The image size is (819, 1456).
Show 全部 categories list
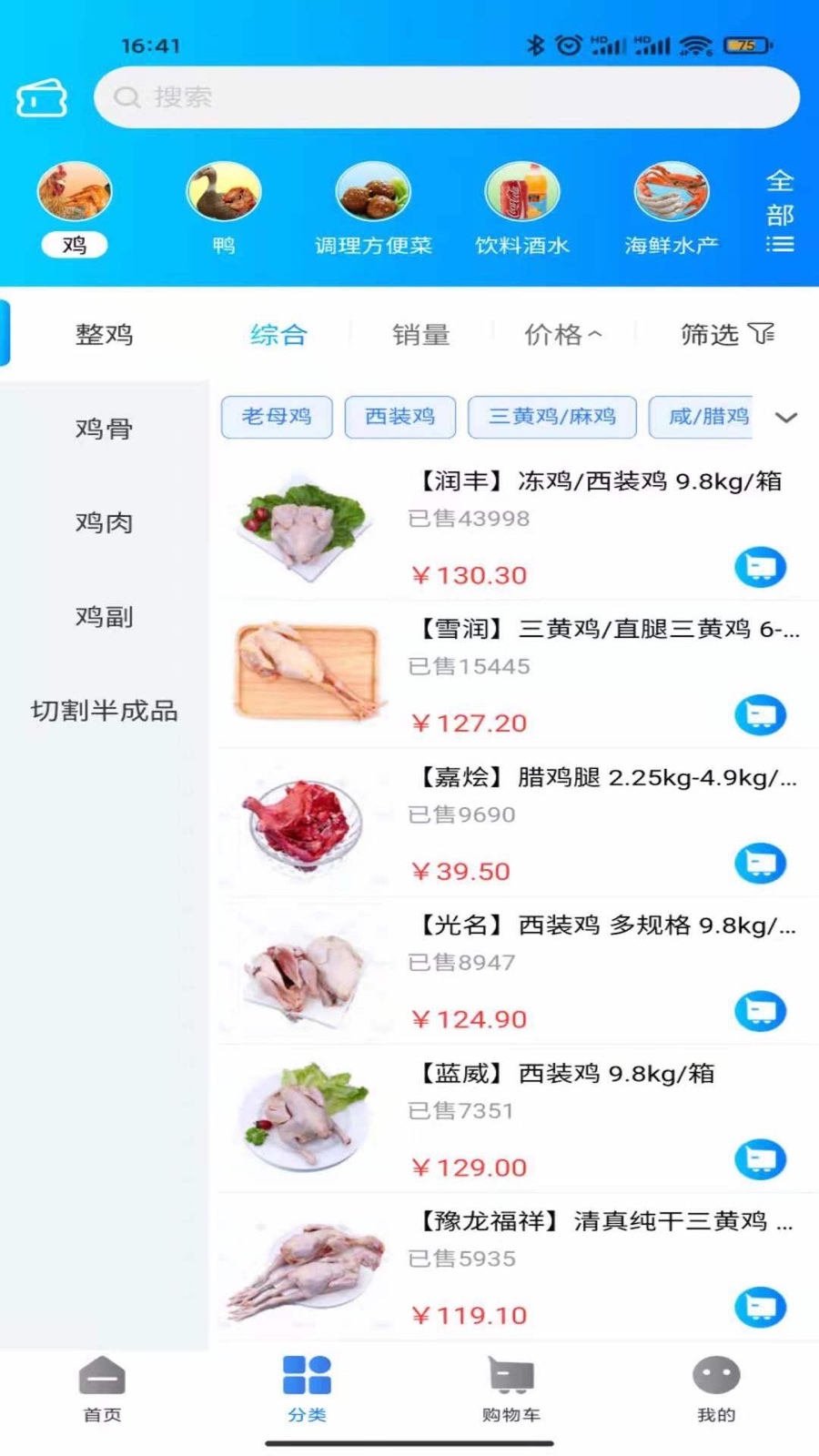click(x=780, y=211)
